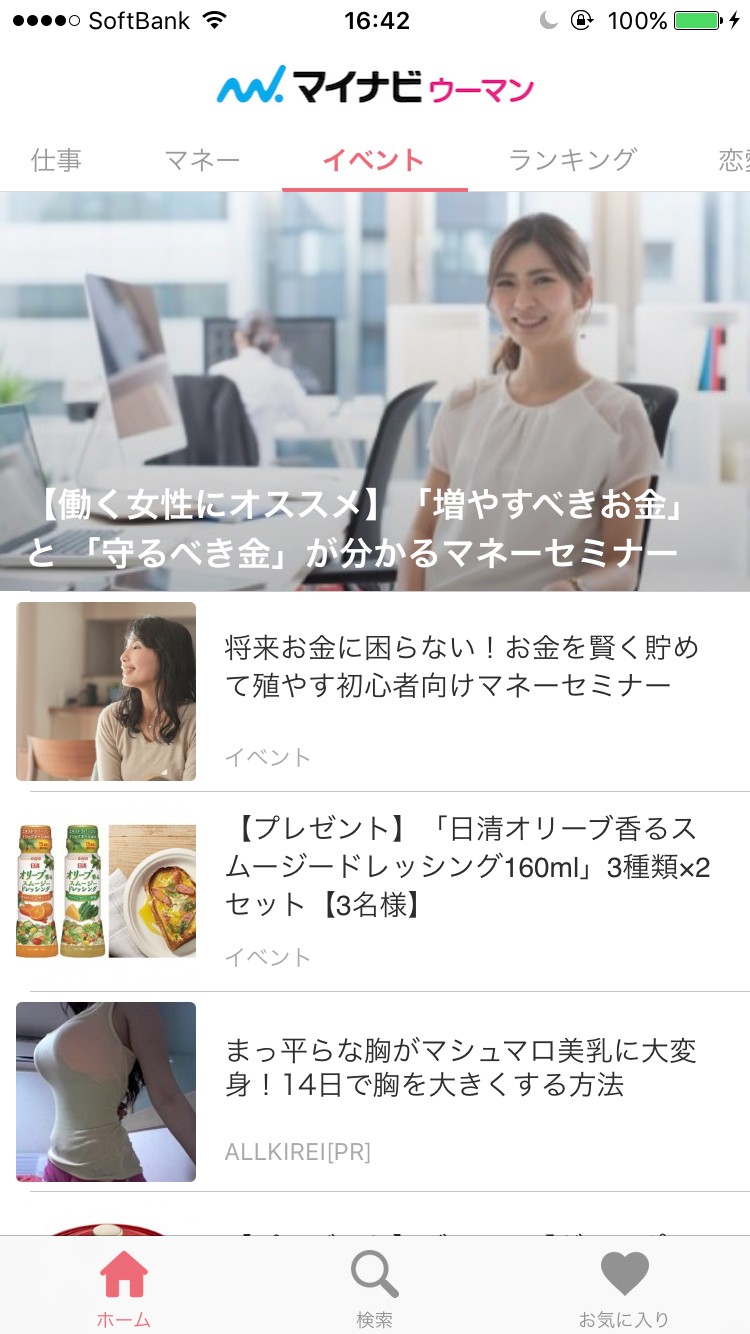Go to the ホーム tab
The height and width of the screenshot is (1334, 750).
(124, 1288)
